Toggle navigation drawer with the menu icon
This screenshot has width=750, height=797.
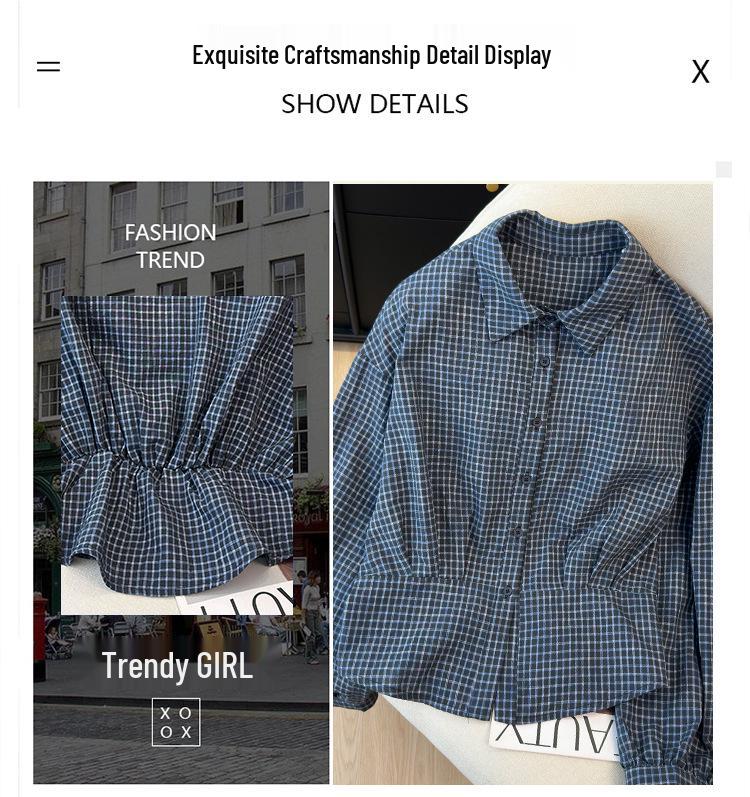coord(48,66)
